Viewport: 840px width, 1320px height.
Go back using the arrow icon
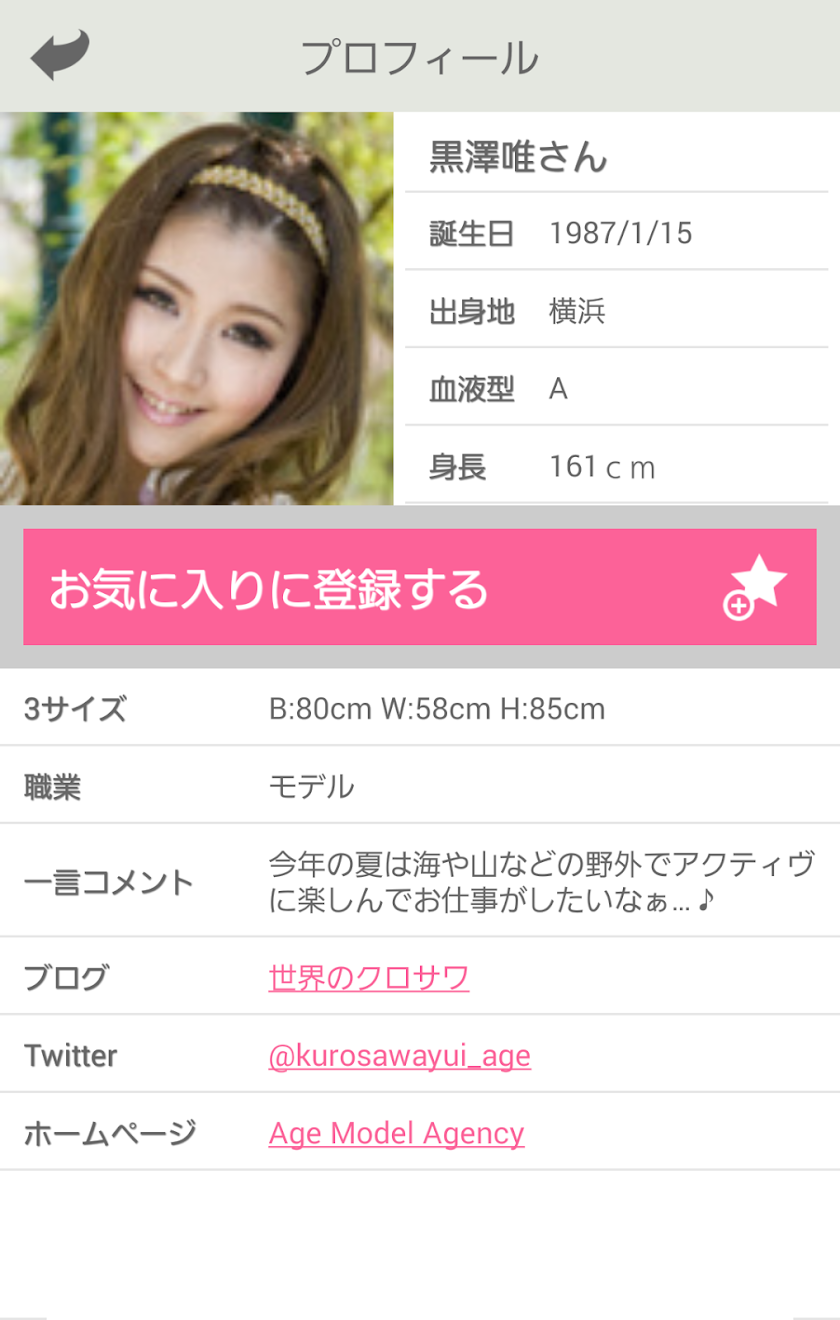click(x=60, y=55)
